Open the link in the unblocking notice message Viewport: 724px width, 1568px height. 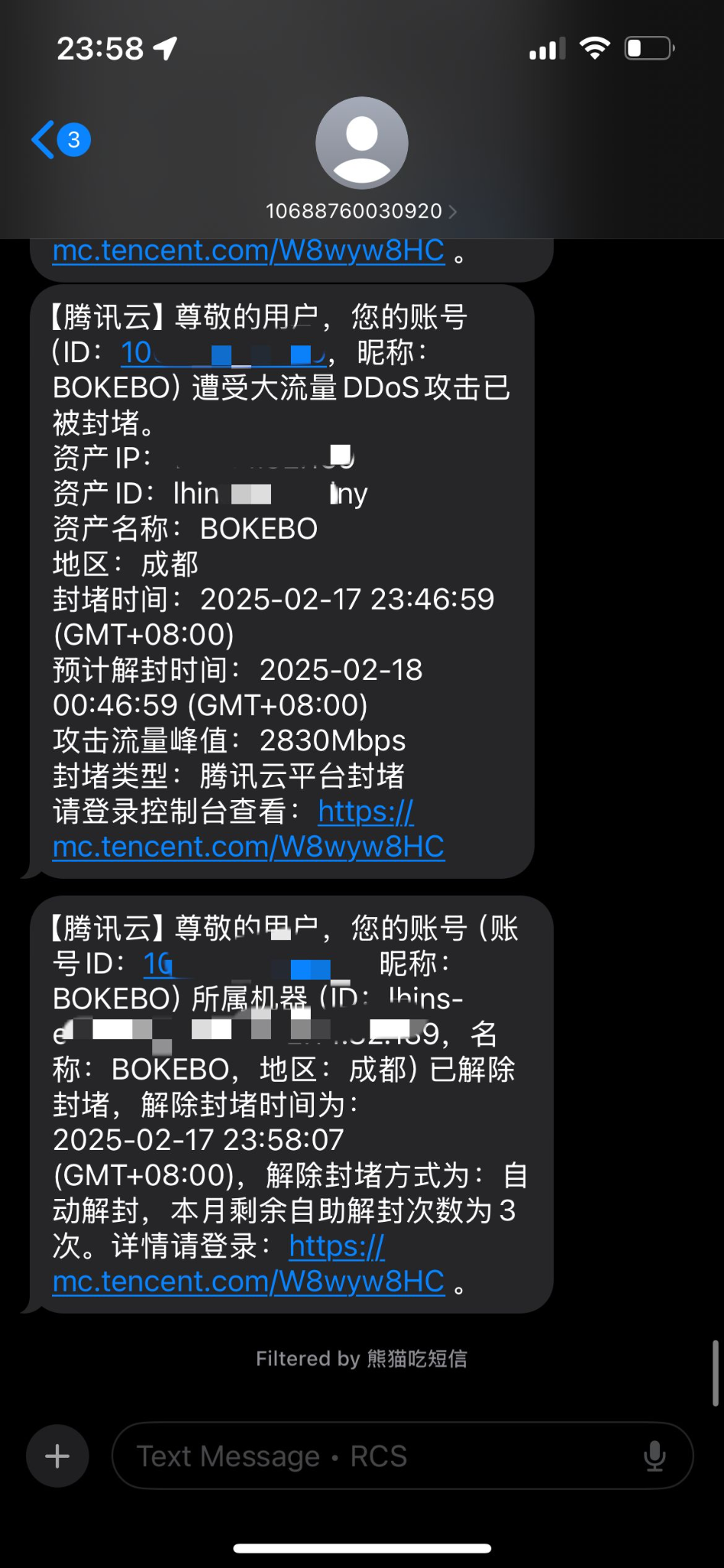point(249,1282)
